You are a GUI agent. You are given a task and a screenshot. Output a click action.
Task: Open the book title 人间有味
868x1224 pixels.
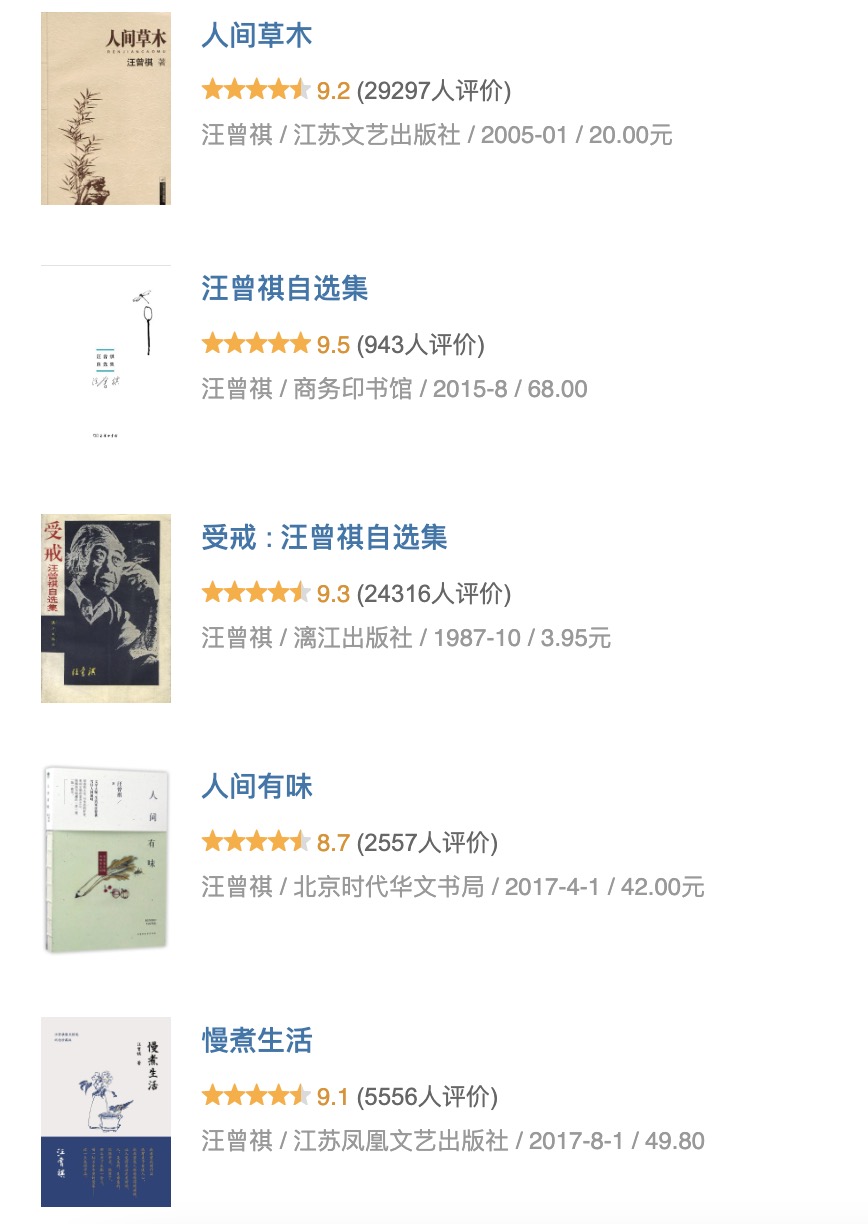pyautogui.click(x=257, y=786)
